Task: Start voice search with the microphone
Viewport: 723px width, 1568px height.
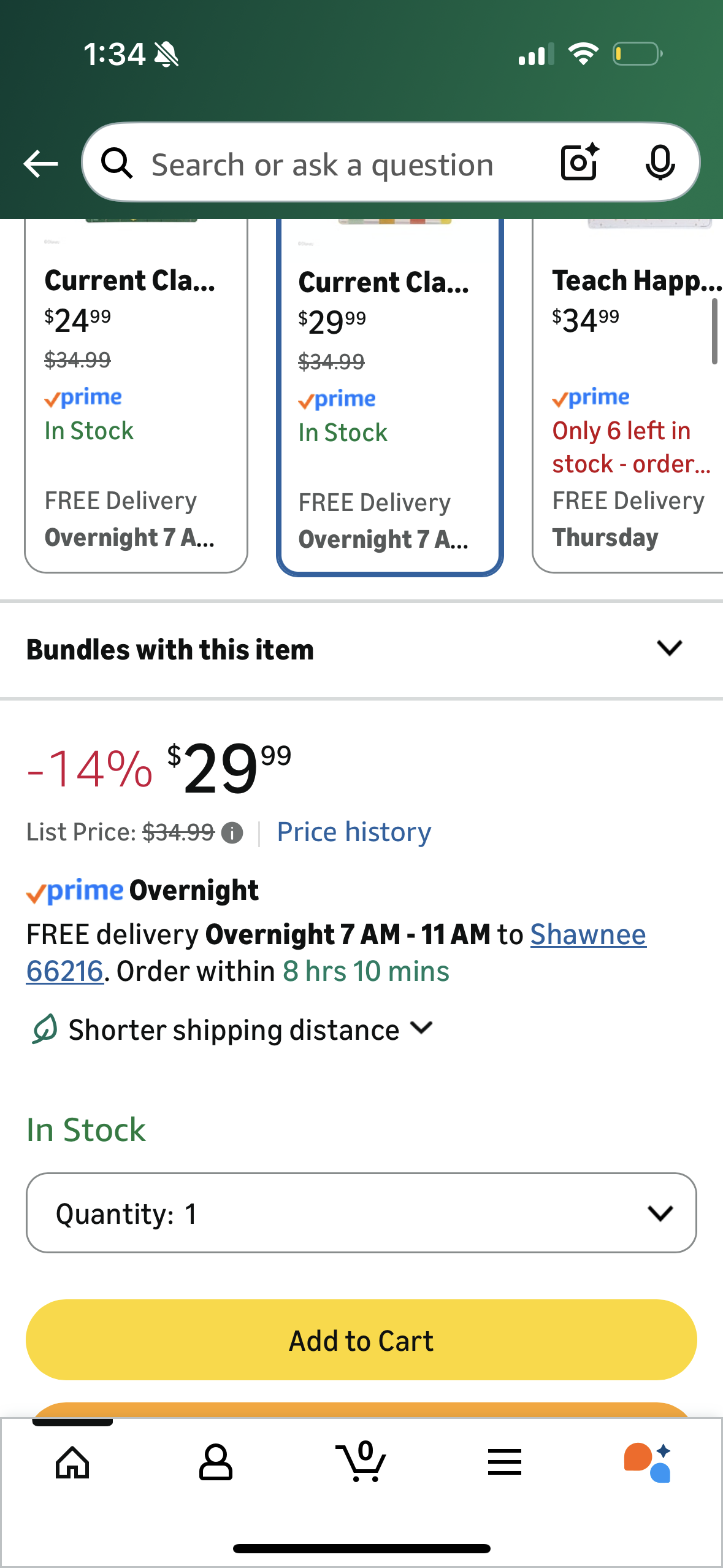Action: 660,163
